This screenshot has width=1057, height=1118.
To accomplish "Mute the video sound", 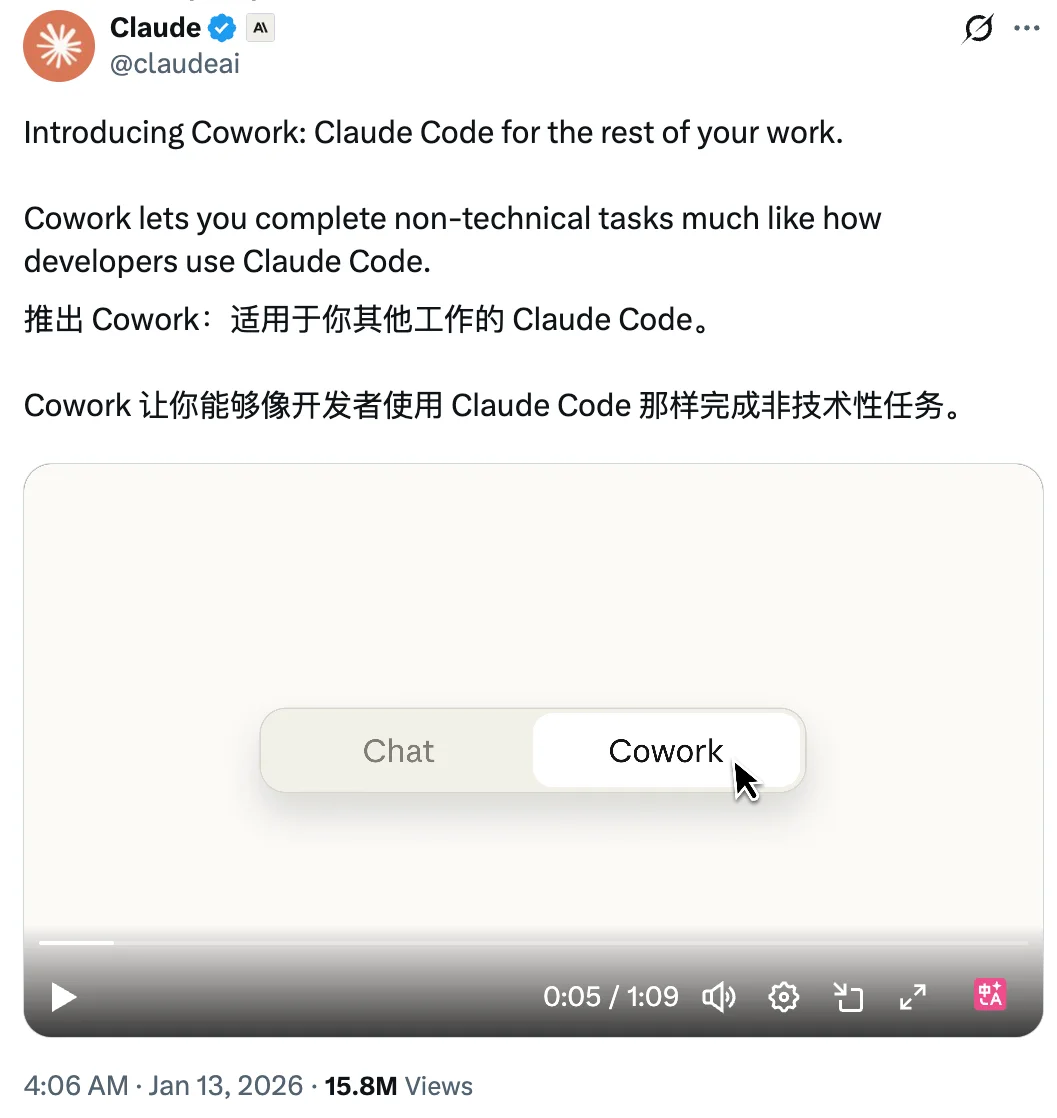I will 718,997.
